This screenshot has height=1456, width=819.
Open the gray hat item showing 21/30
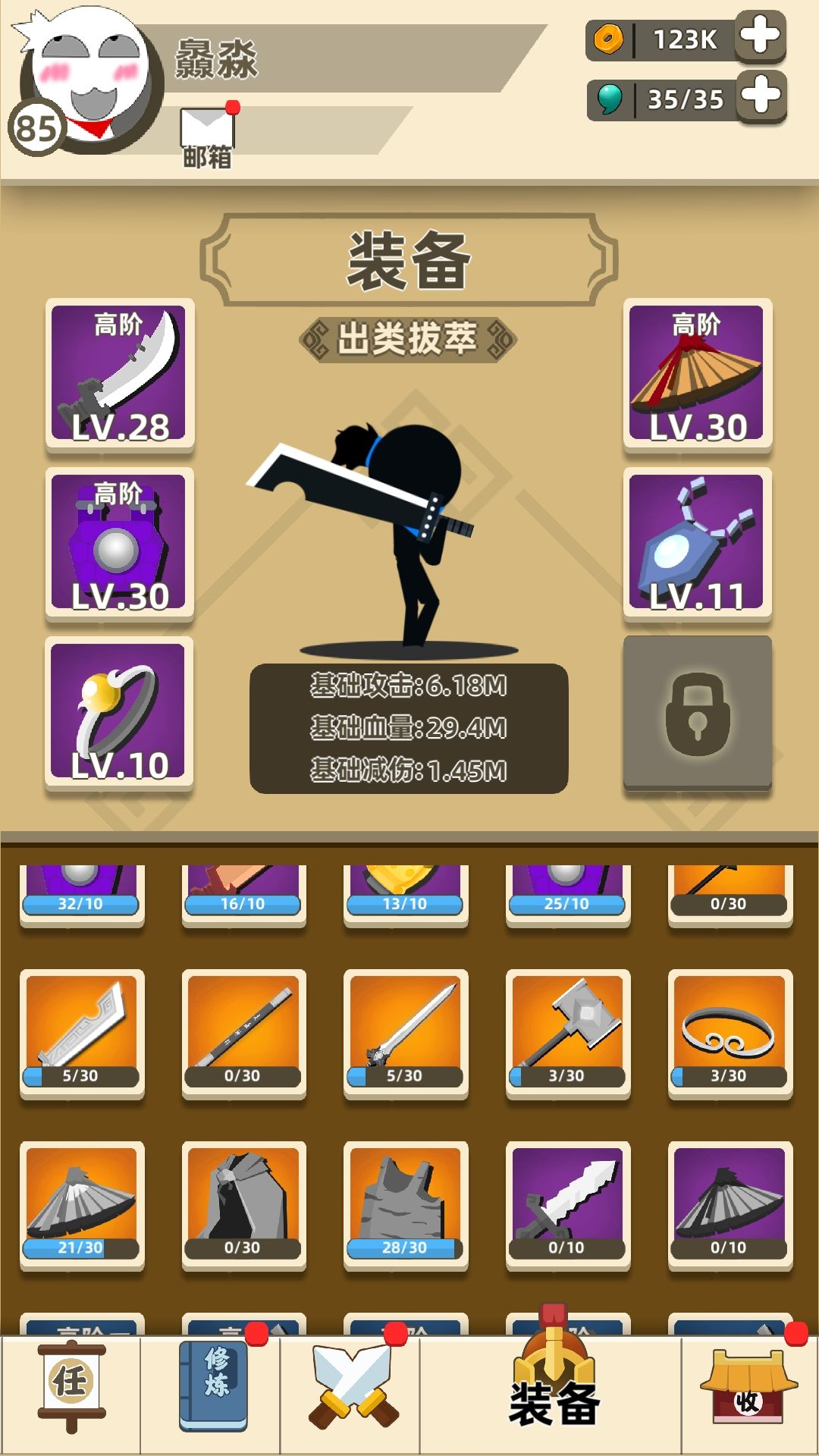pos(81,1206)
